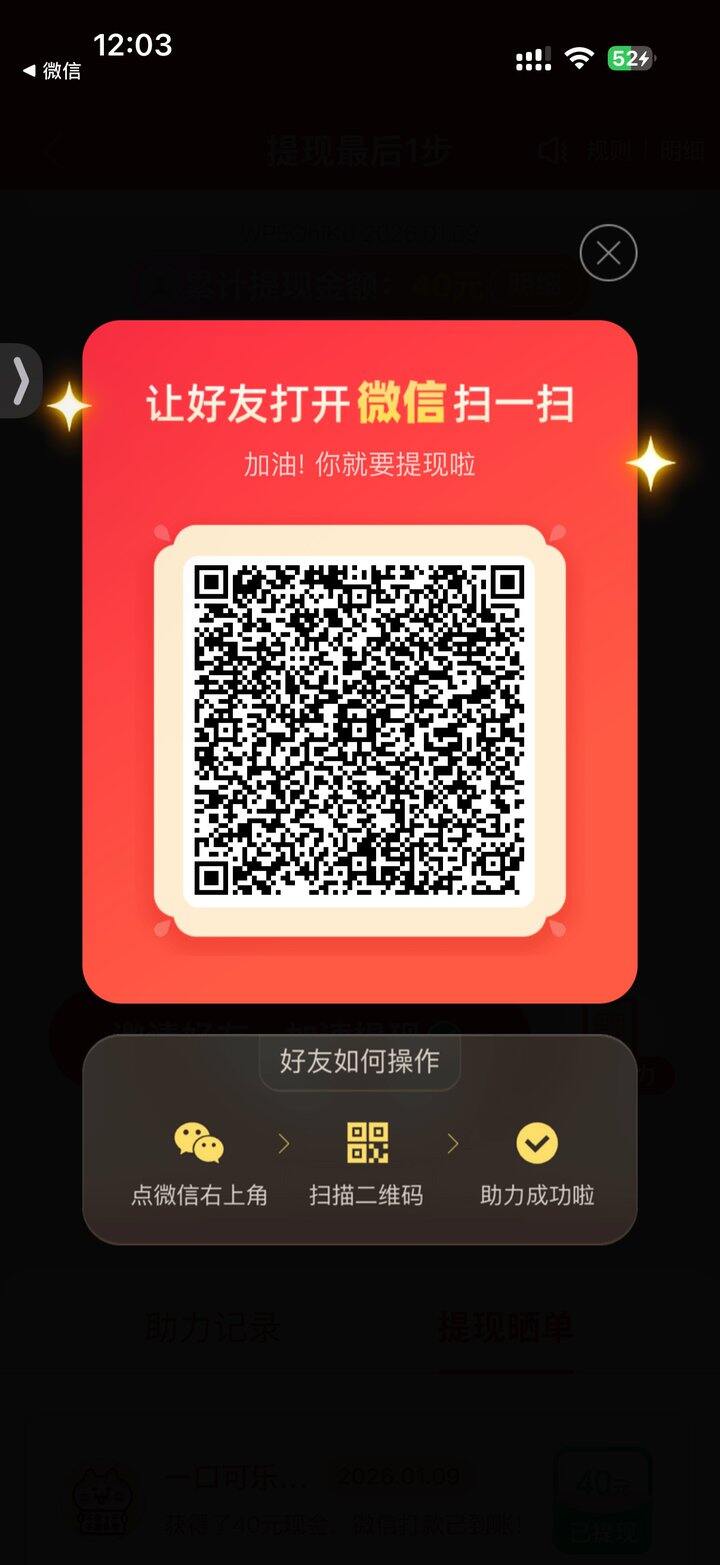Tap the cellular signal bars in the status bar

(x=531, y=57)
